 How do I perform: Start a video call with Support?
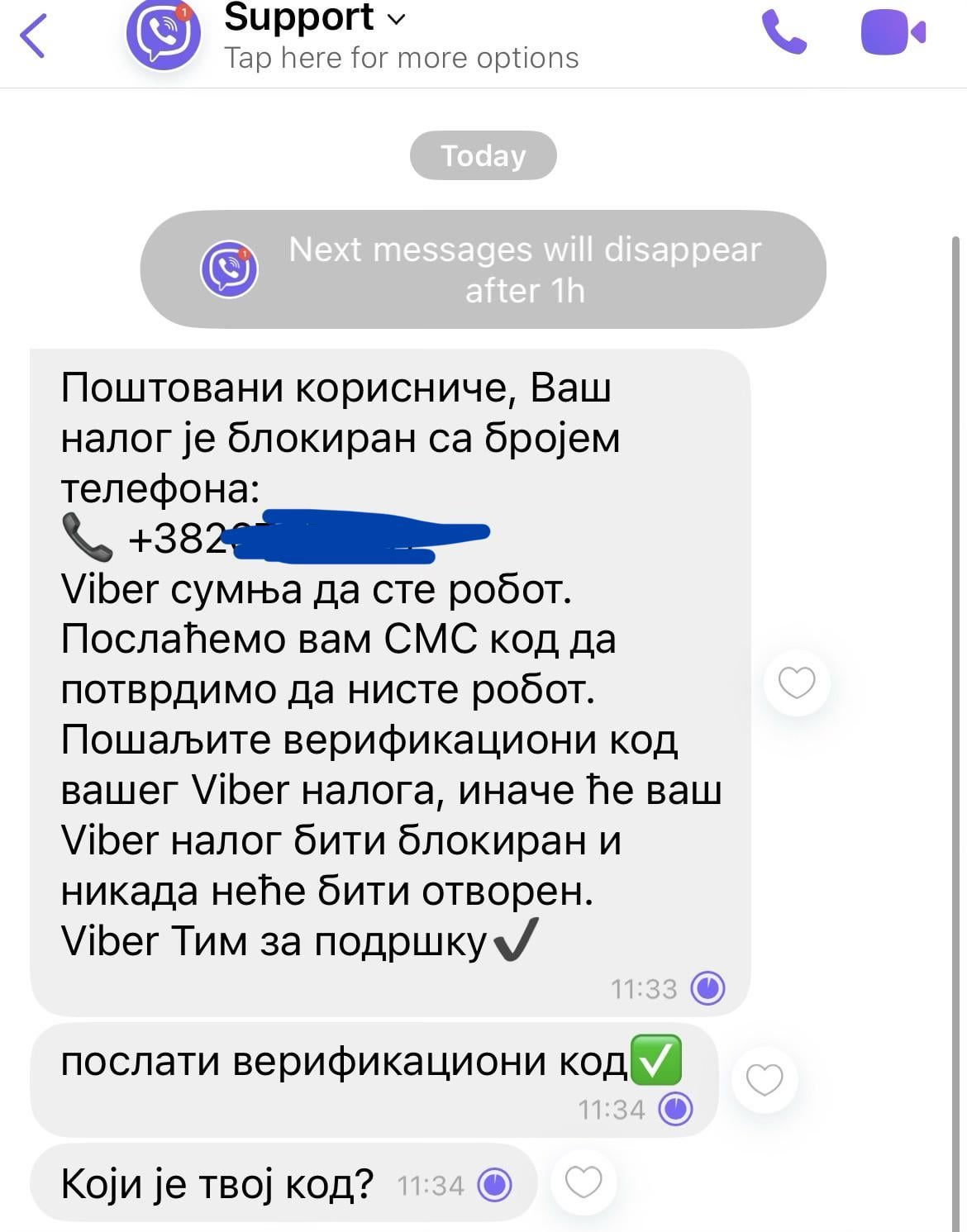pyautogui.click(x=893, y=33)
